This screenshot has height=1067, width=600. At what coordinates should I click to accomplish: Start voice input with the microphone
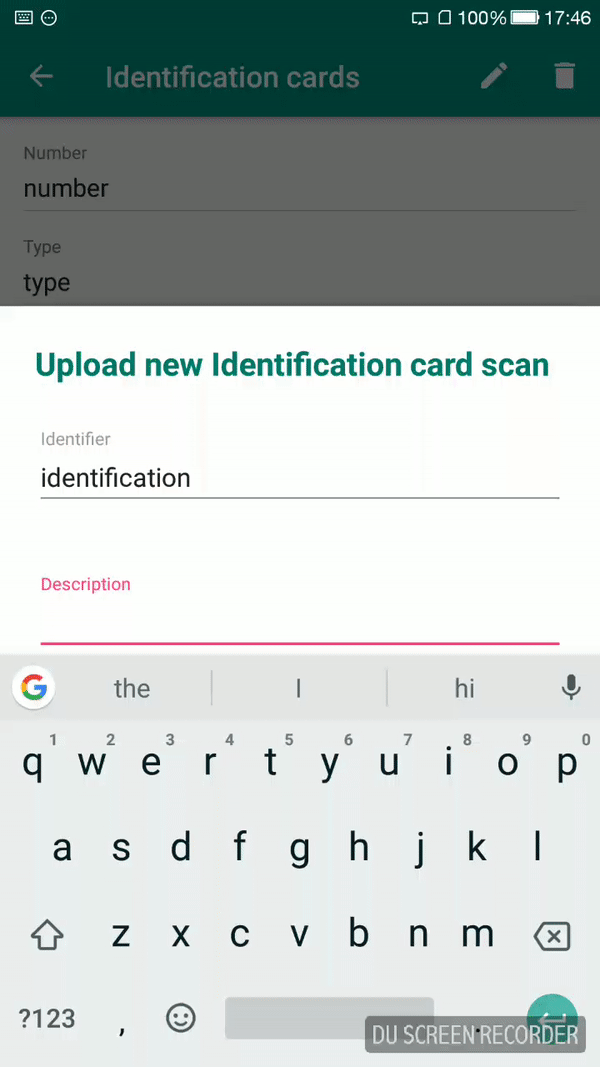coord(570,688)
